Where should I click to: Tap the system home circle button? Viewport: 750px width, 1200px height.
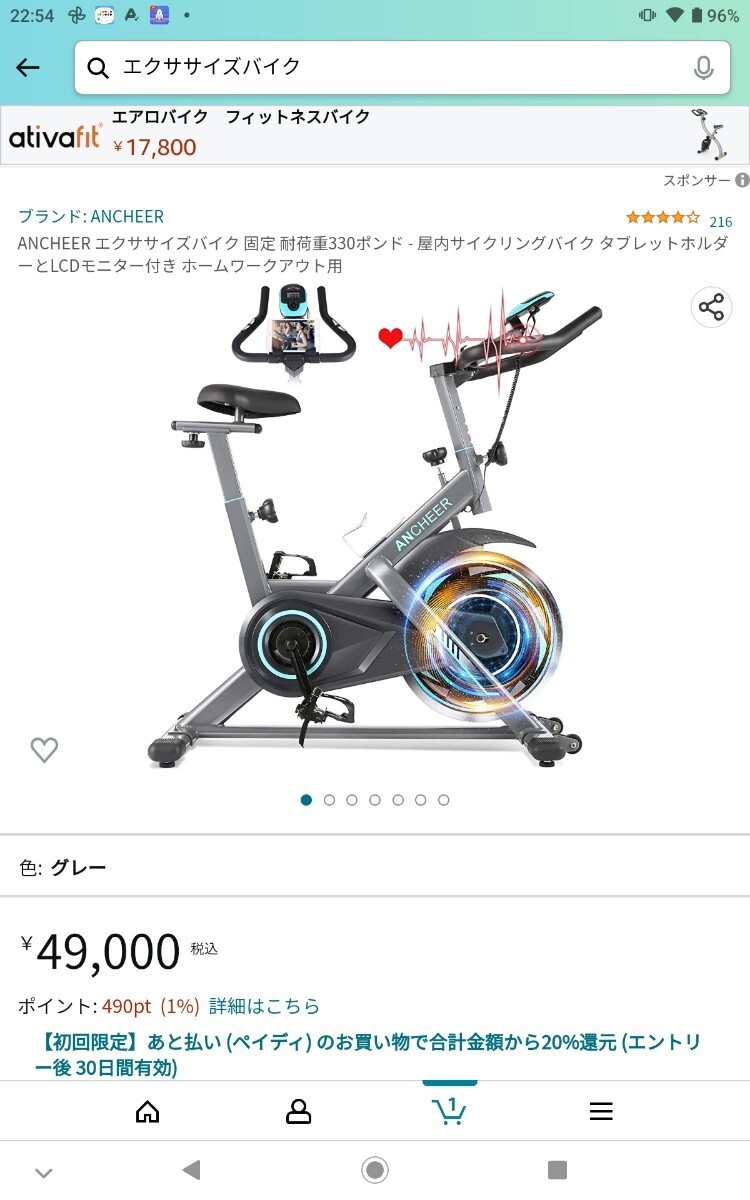[375, 1169]
